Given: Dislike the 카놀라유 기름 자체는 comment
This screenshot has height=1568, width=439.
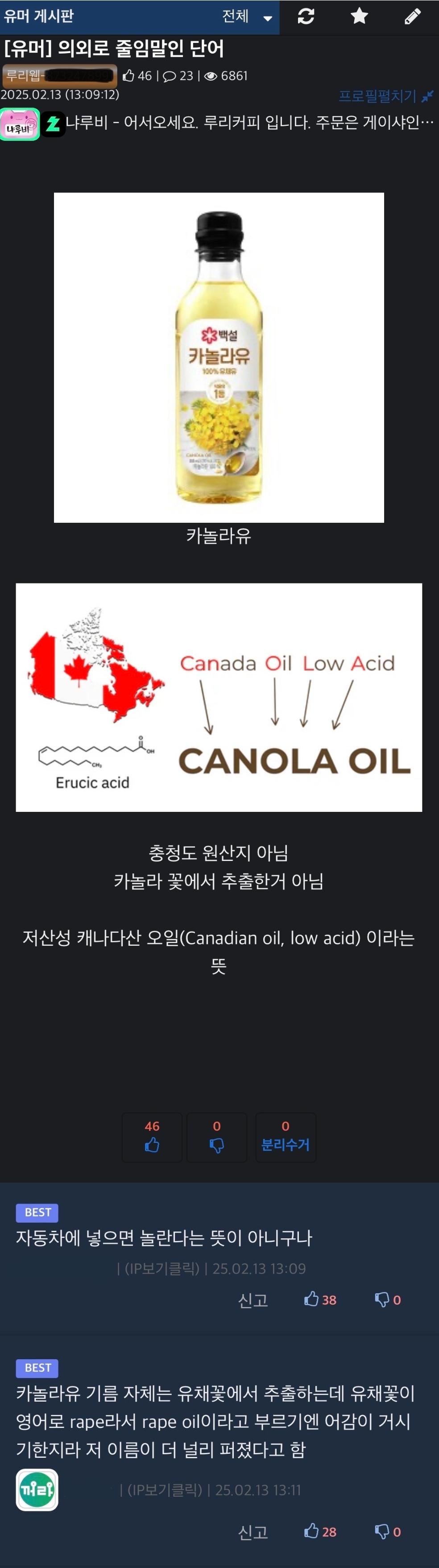Looking at the screenshot, I should pos(387,1531).
